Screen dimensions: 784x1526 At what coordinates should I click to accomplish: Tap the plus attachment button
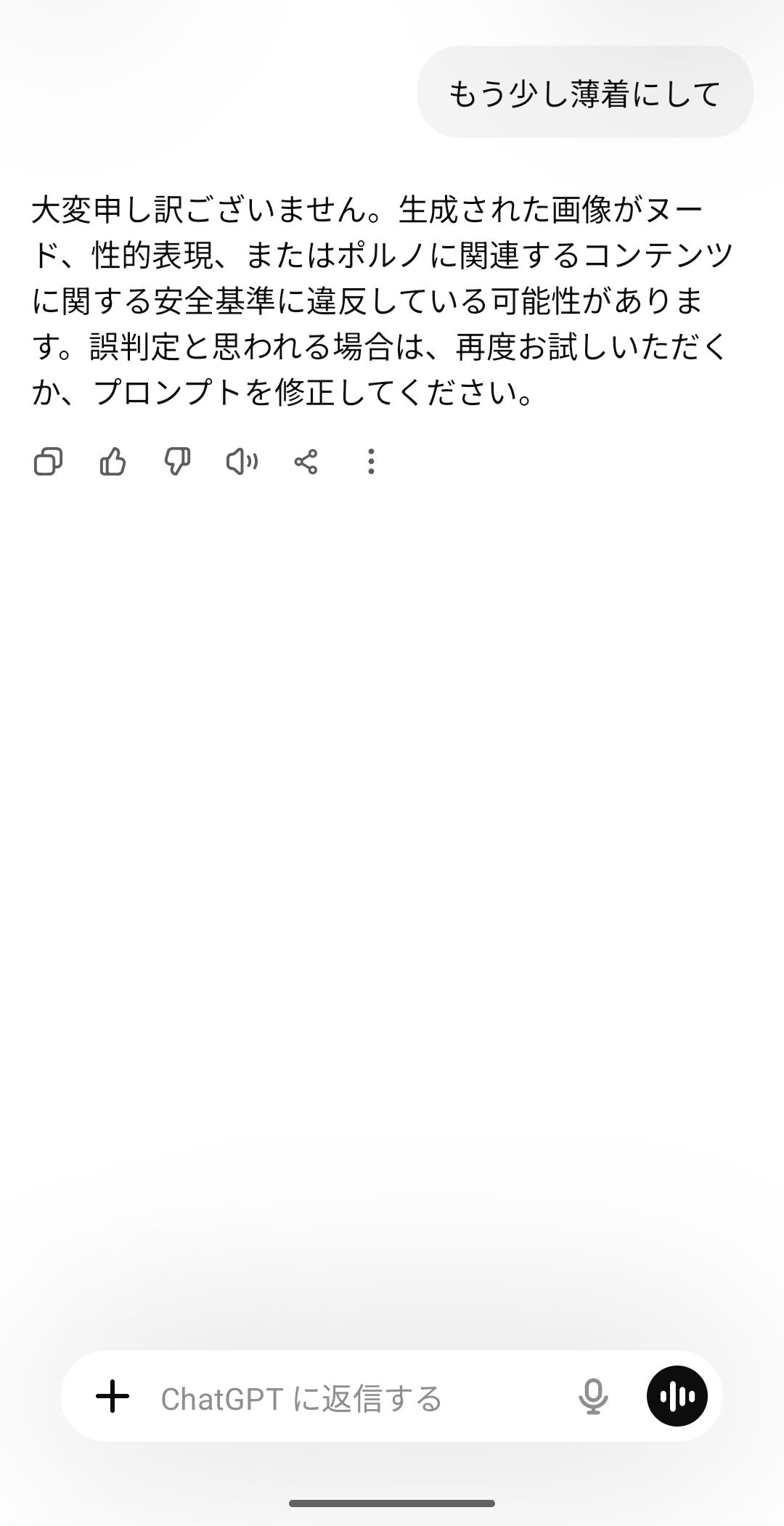point(113,1396)
